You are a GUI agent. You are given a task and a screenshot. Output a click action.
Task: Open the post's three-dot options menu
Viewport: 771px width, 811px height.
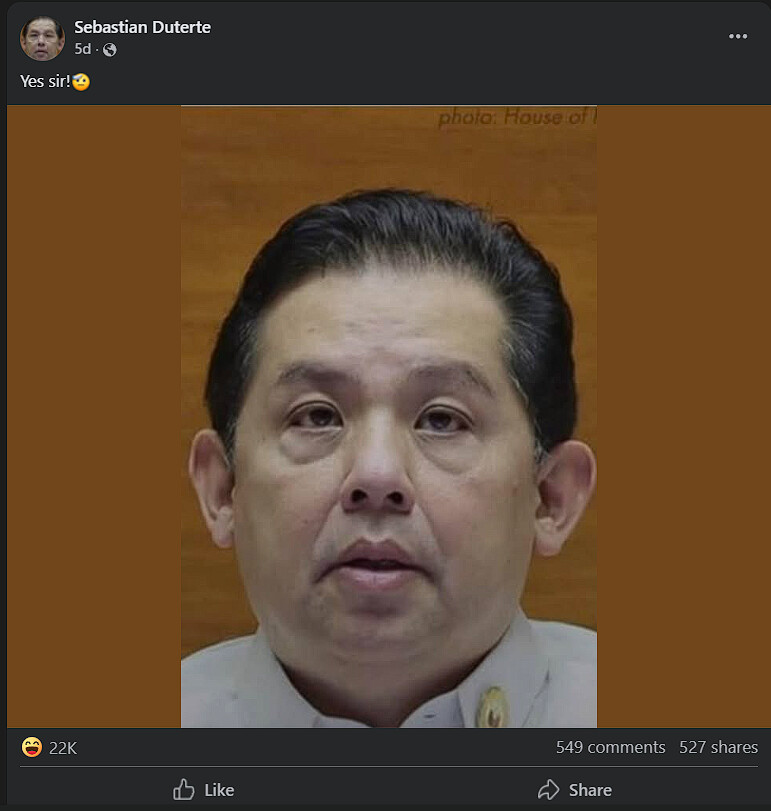coord(738,36)
